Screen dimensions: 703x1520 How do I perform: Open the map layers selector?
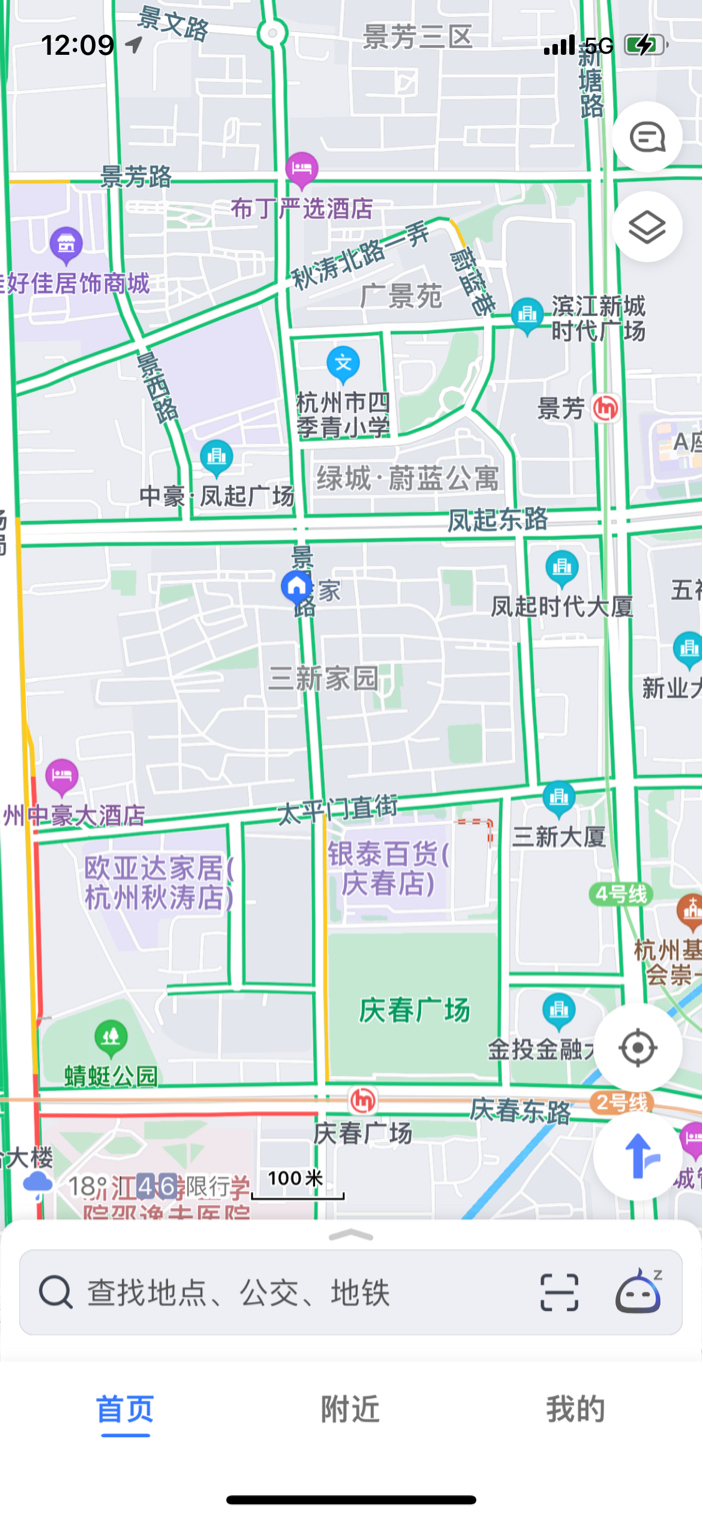pos(647,227)
